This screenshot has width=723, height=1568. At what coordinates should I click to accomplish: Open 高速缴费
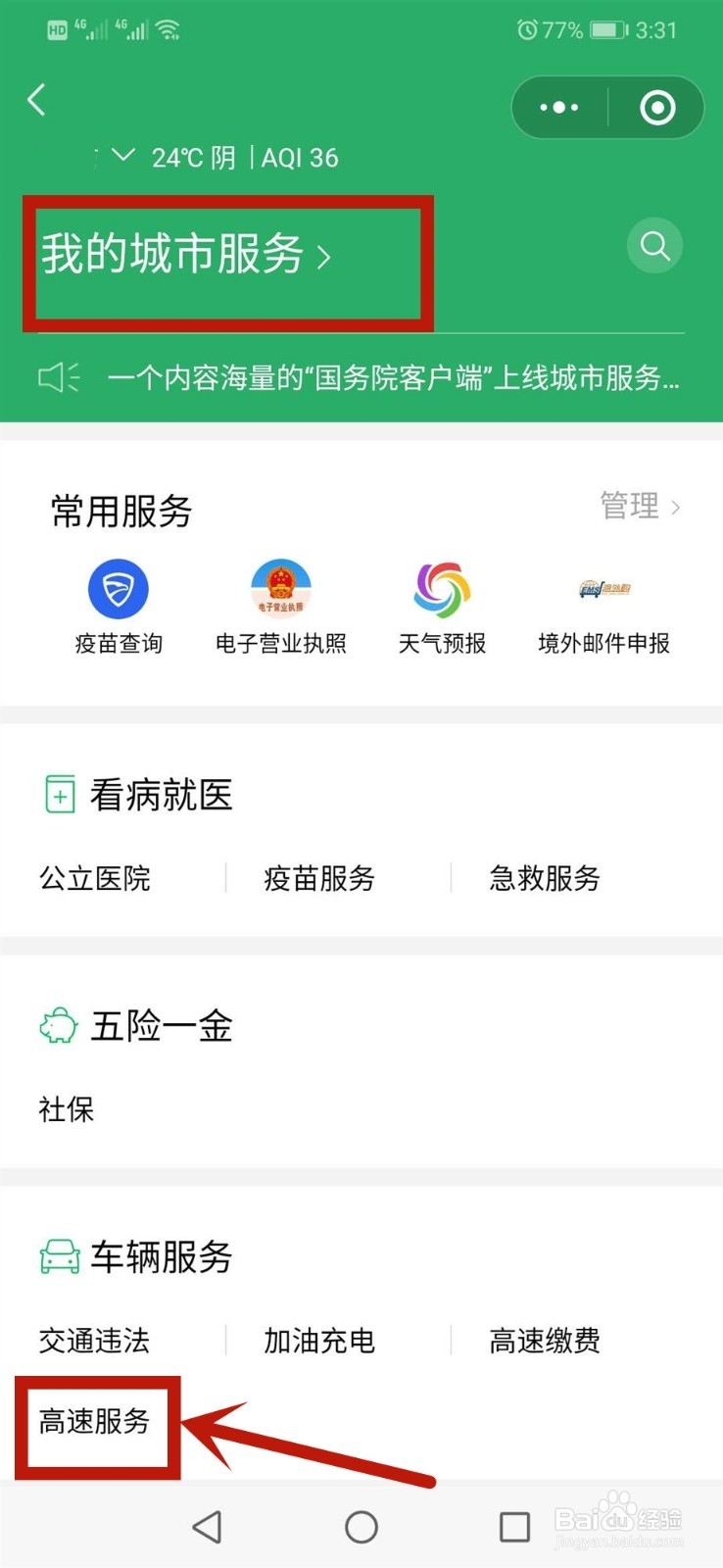545,1341
